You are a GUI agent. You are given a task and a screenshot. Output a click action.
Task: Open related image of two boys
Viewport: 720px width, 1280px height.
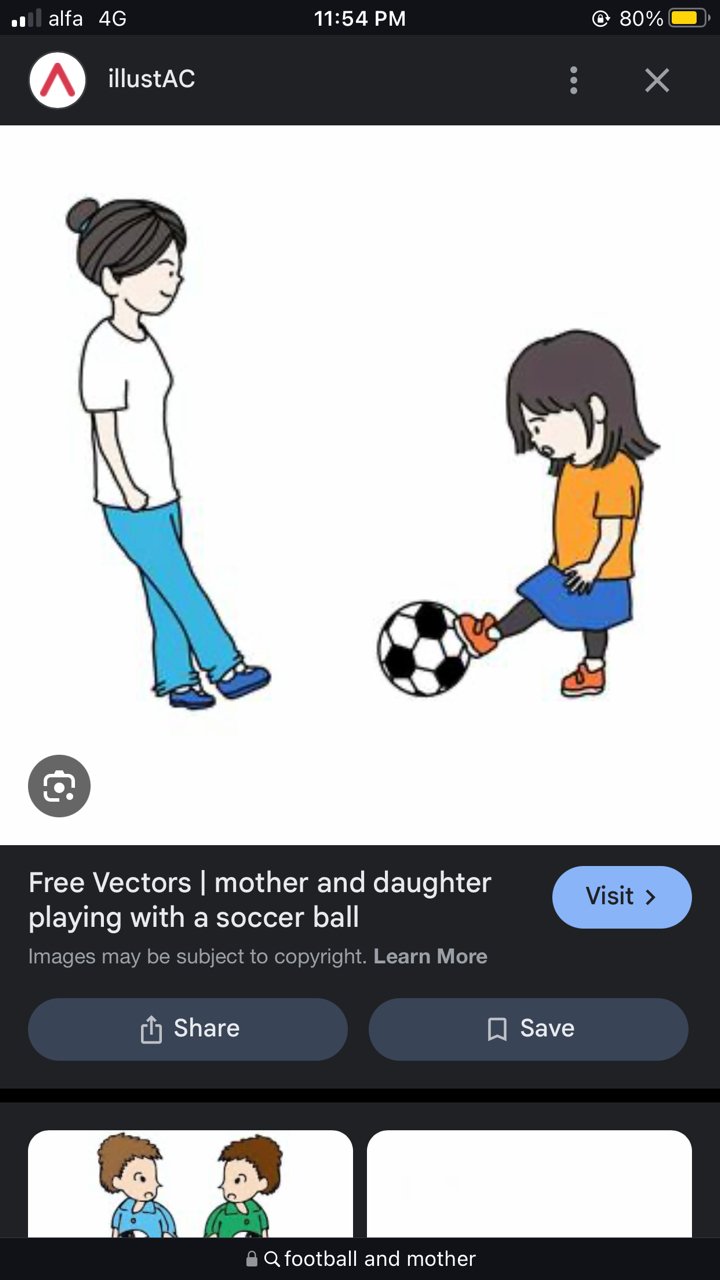(x=190, y=1184)
